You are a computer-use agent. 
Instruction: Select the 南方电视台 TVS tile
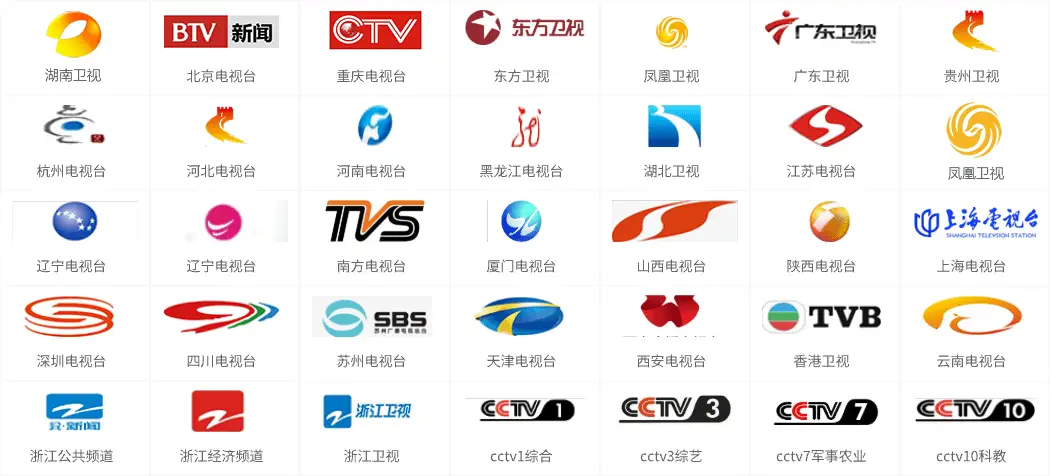[372, 235]
